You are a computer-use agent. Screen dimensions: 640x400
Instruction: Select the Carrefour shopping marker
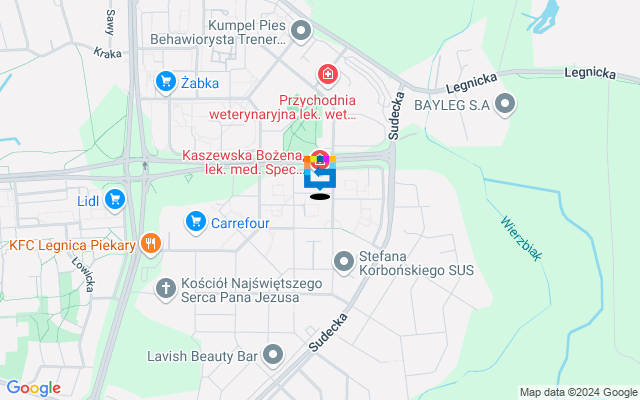(196, 221)
